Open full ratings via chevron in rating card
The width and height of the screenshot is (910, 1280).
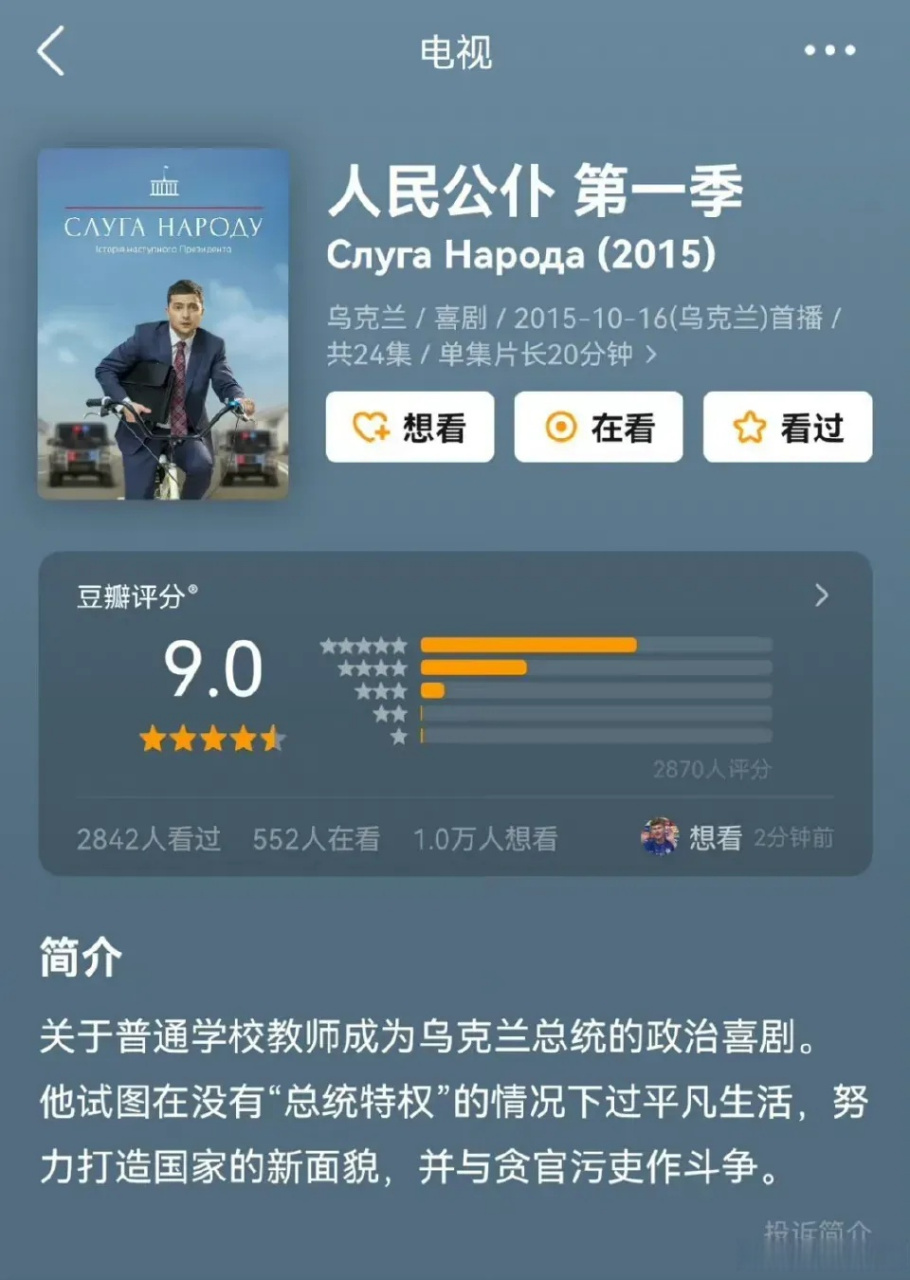tap(821, 595)
